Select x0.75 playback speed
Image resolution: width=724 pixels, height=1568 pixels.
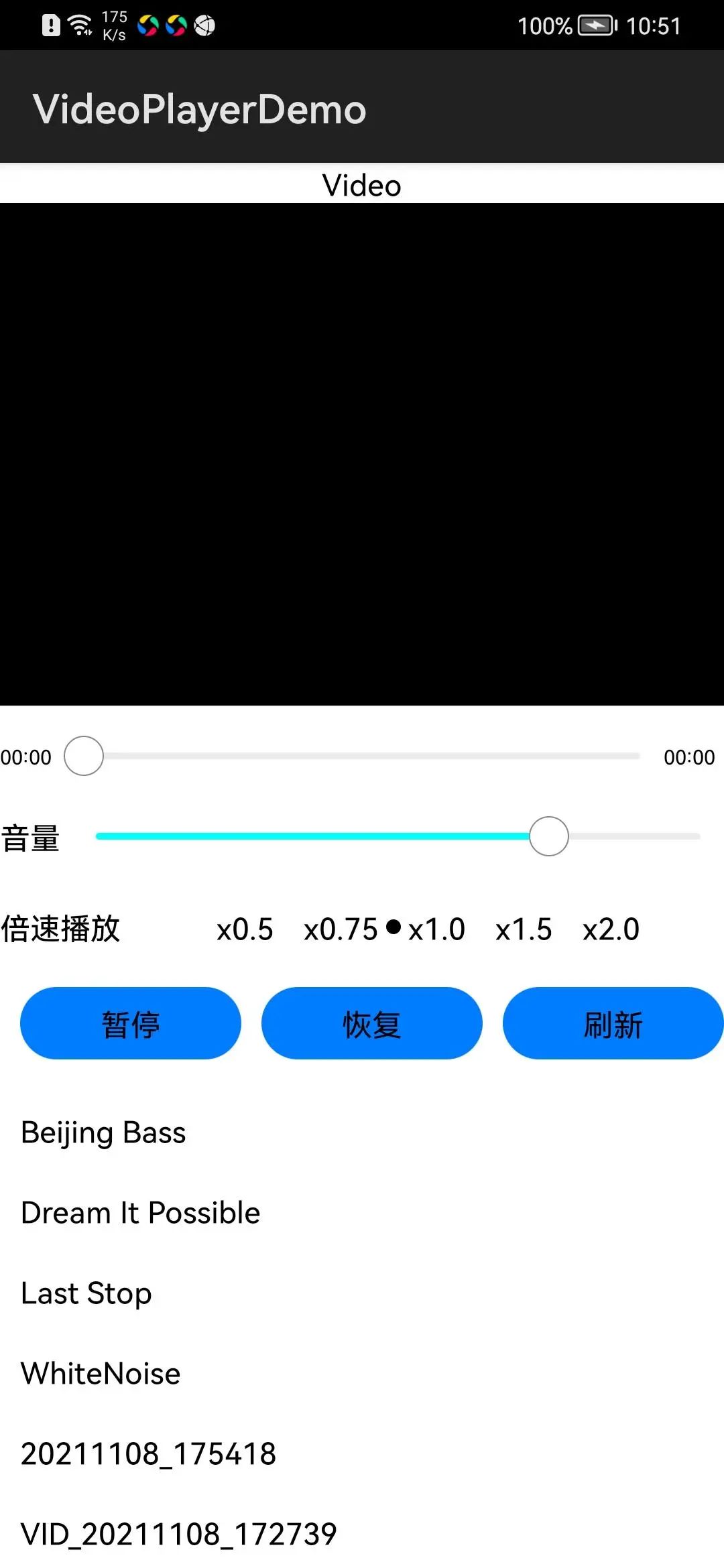341,929
